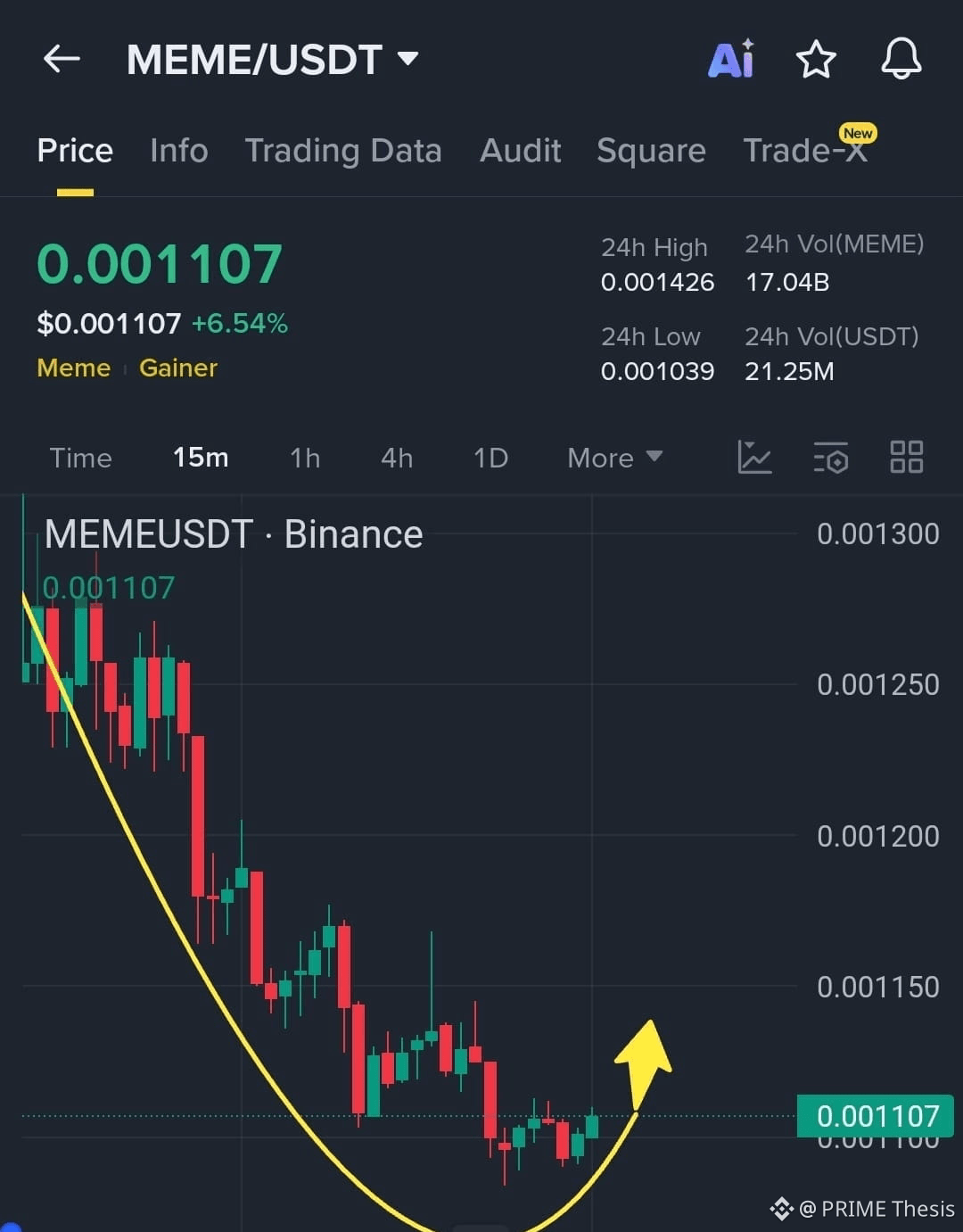Set a price alert with the bell
The height and width of the screenshot is (1232, 963).
coord(901,59)
